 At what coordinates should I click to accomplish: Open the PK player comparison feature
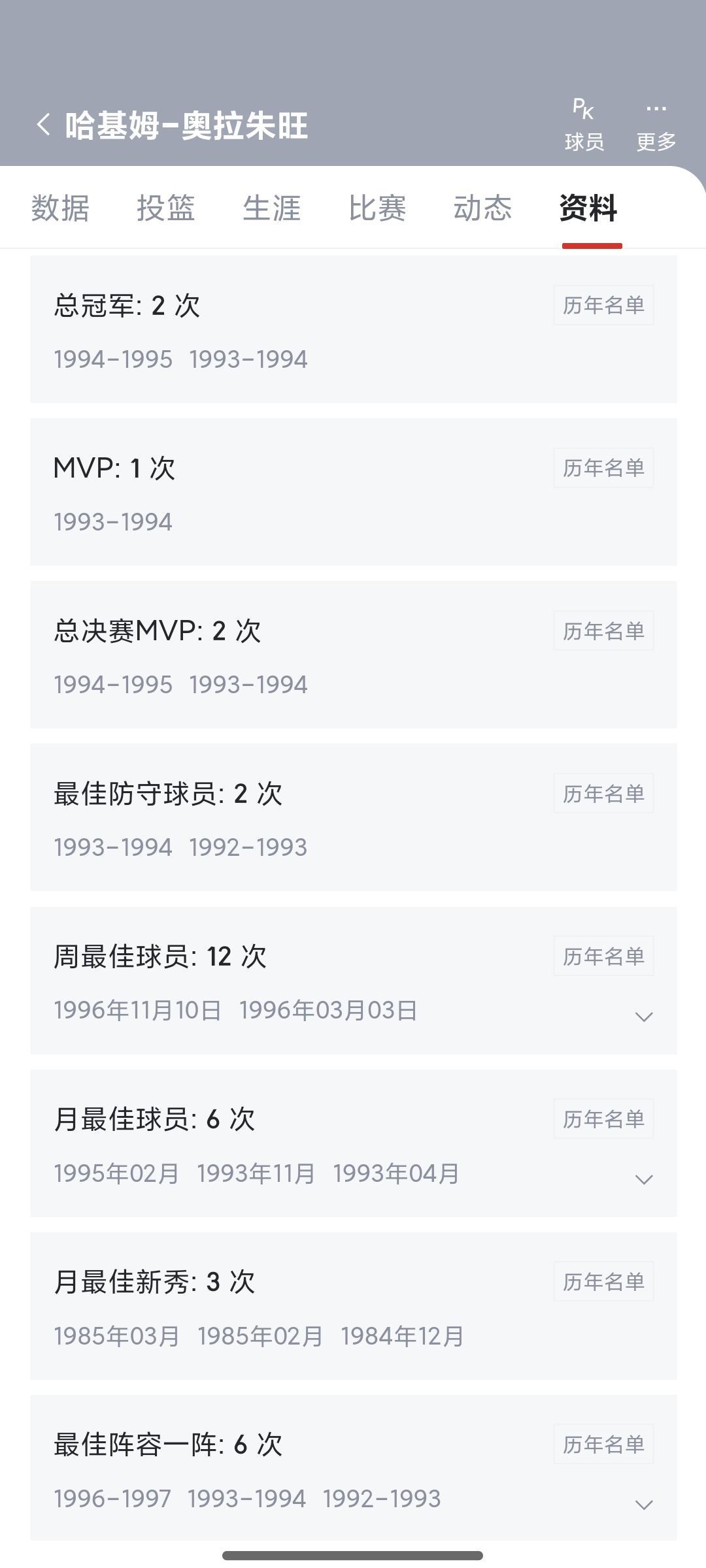point(584,123)
